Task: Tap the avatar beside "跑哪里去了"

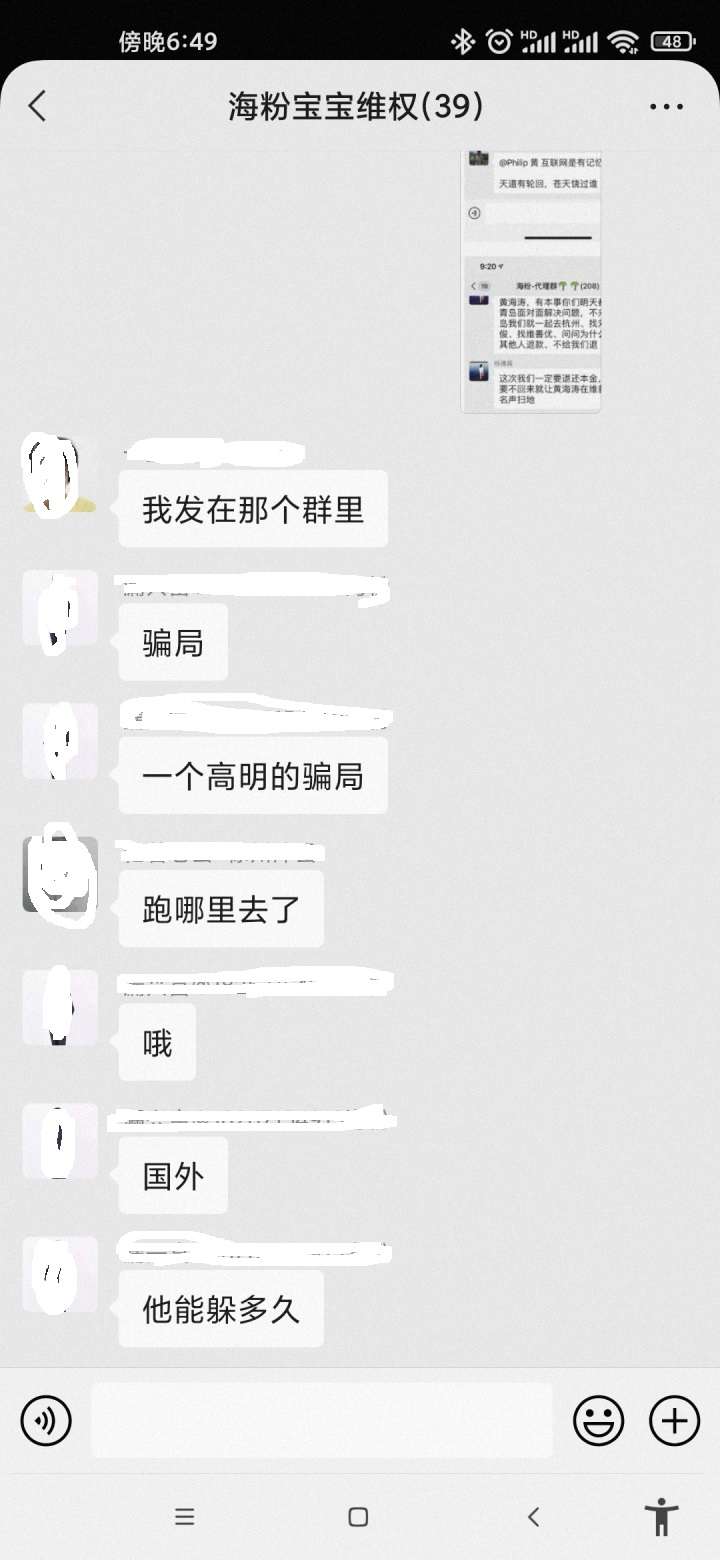Action: coord(59,874)
